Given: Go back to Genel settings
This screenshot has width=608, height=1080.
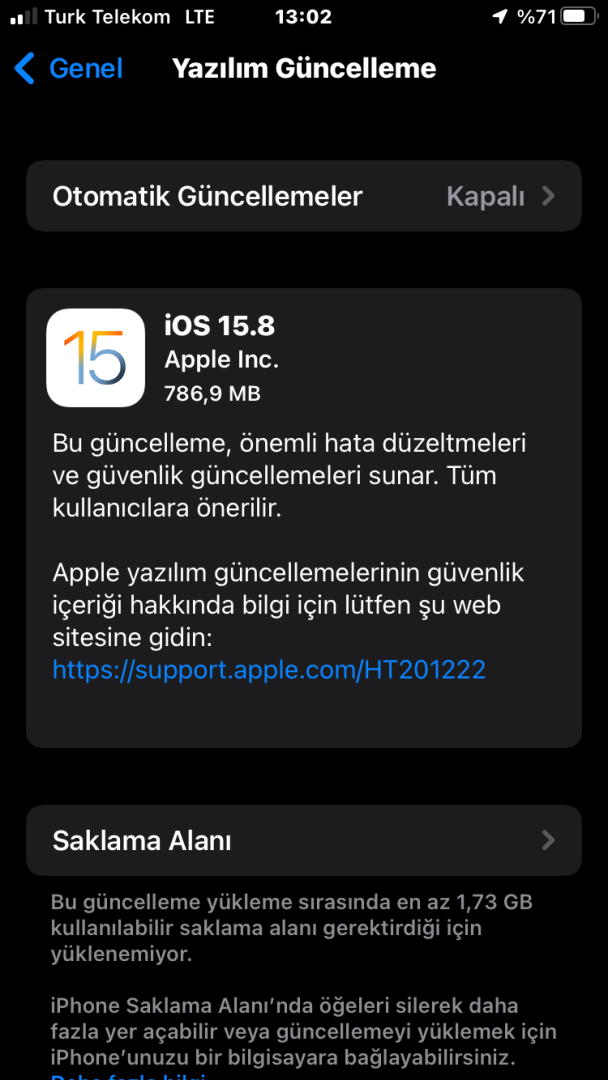Looking at the screenshot, I should pos(68,68).
